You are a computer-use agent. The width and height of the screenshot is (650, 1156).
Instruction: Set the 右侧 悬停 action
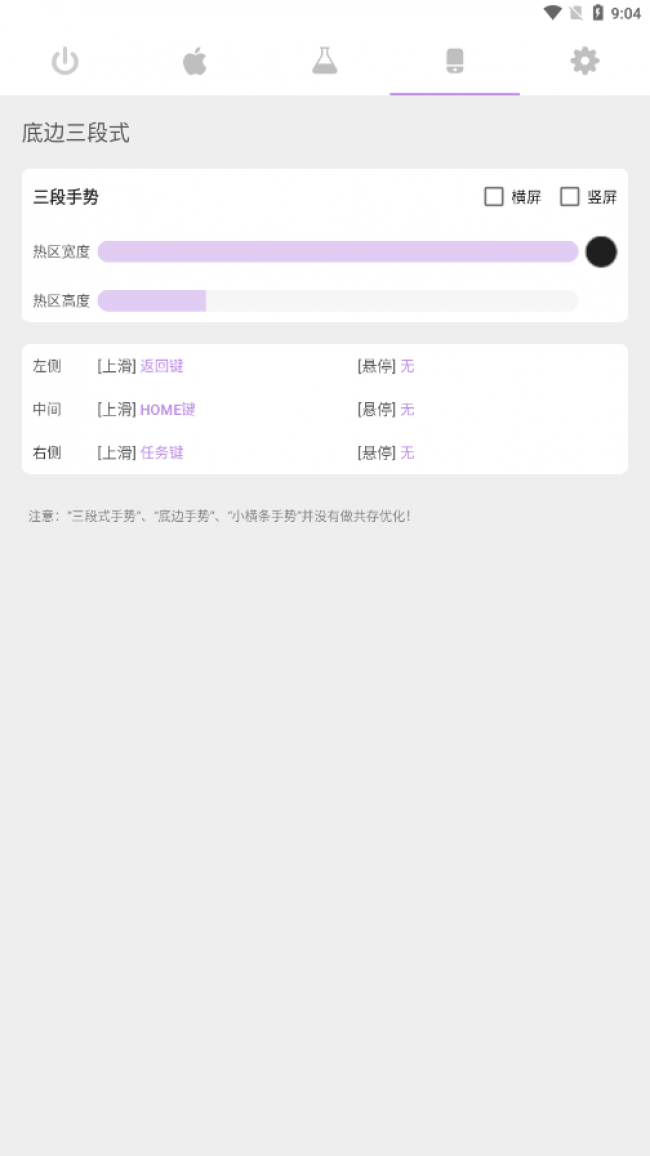407,453
